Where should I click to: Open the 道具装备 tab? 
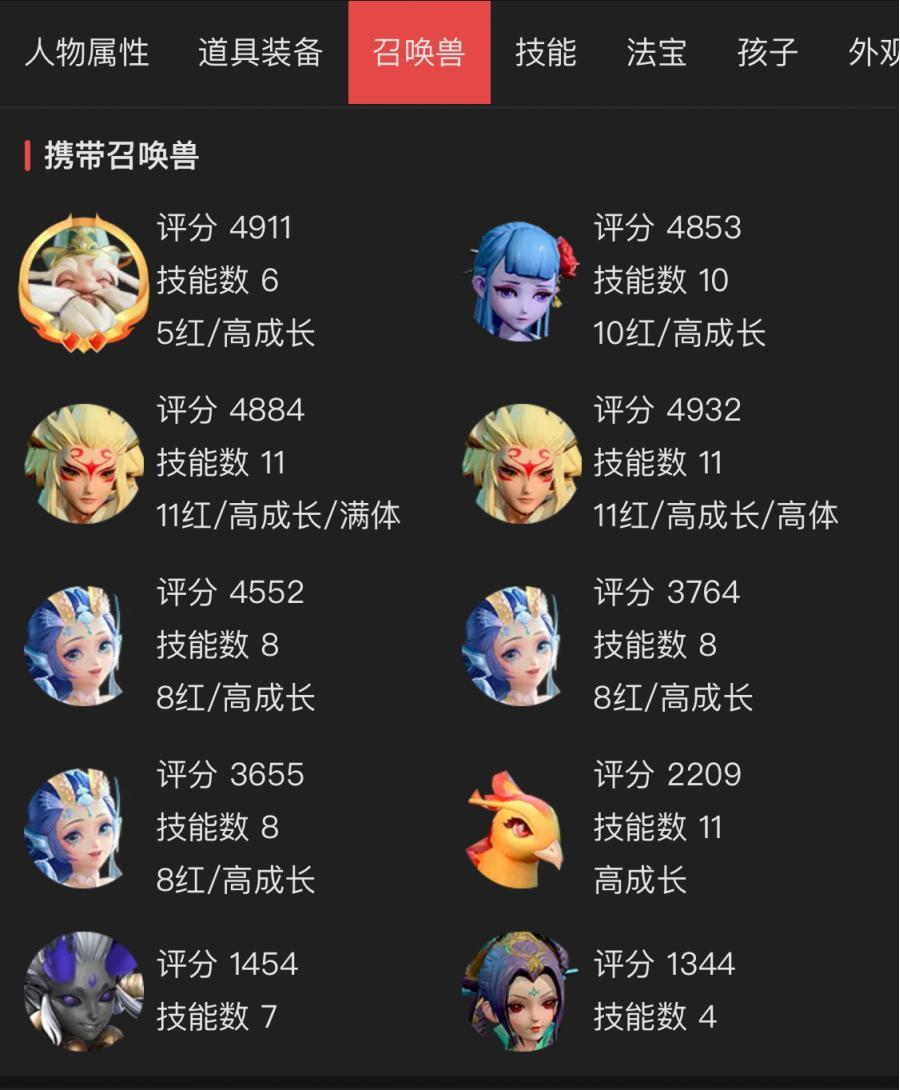260,52
